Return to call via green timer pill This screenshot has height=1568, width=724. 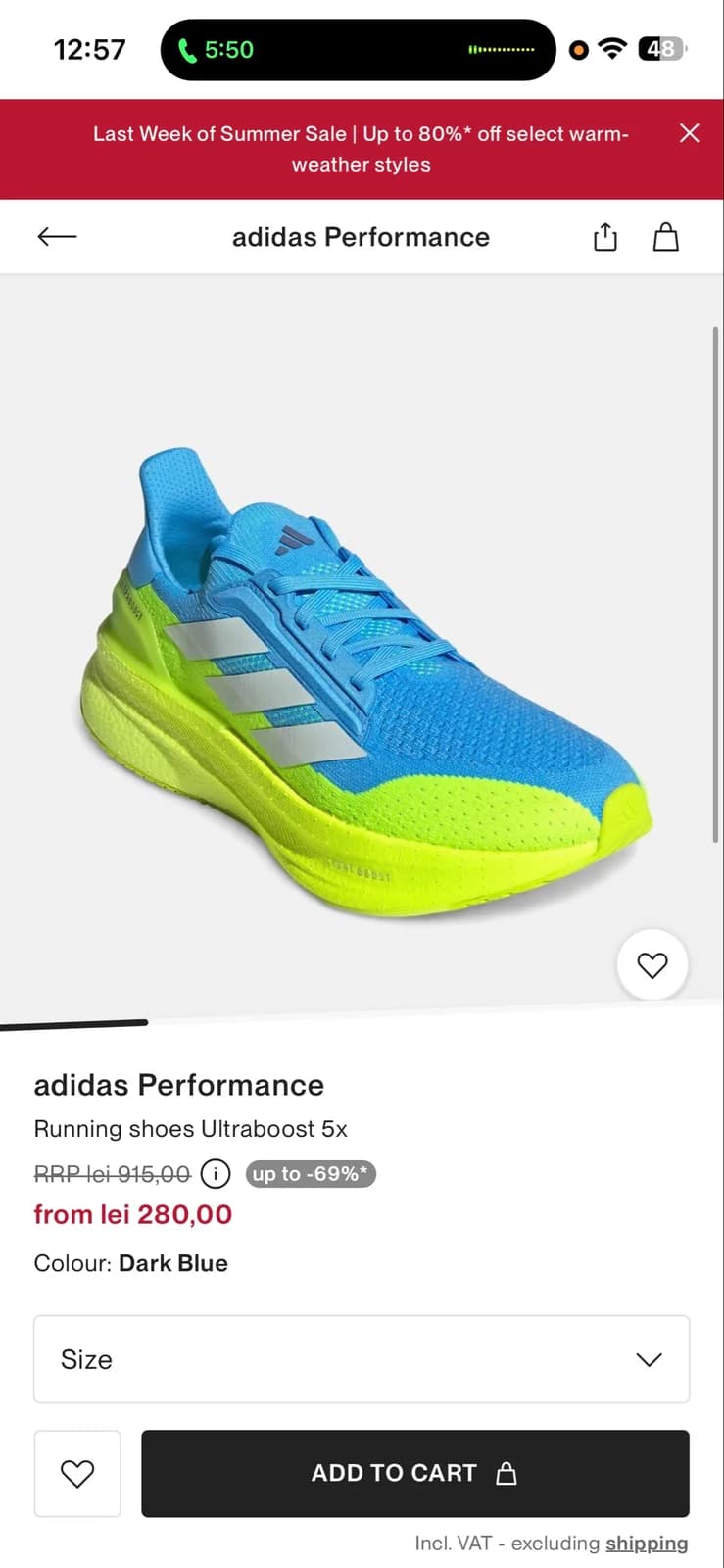pyautogui.click(x=216, y=50)
